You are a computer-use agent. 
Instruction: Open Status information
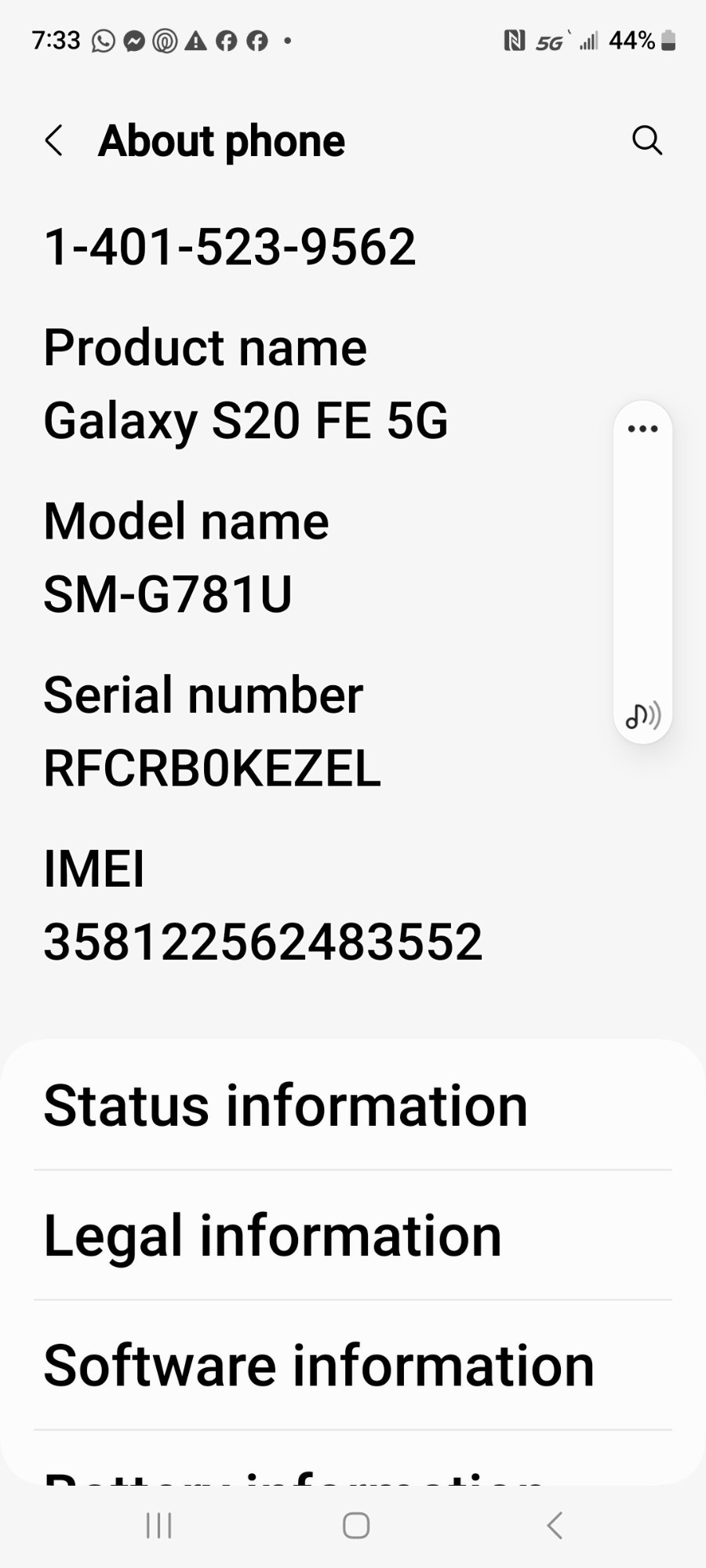coord(353,1105)
